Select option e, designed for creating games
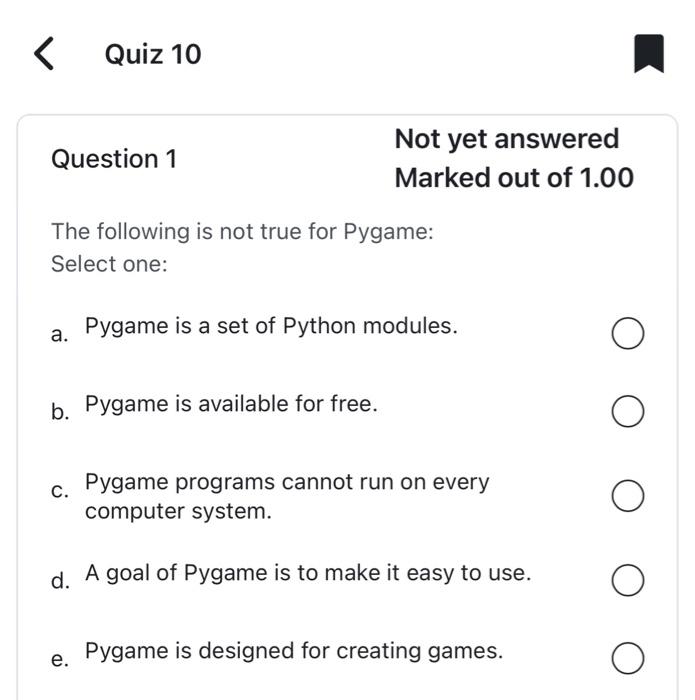 tap(627, 658)
